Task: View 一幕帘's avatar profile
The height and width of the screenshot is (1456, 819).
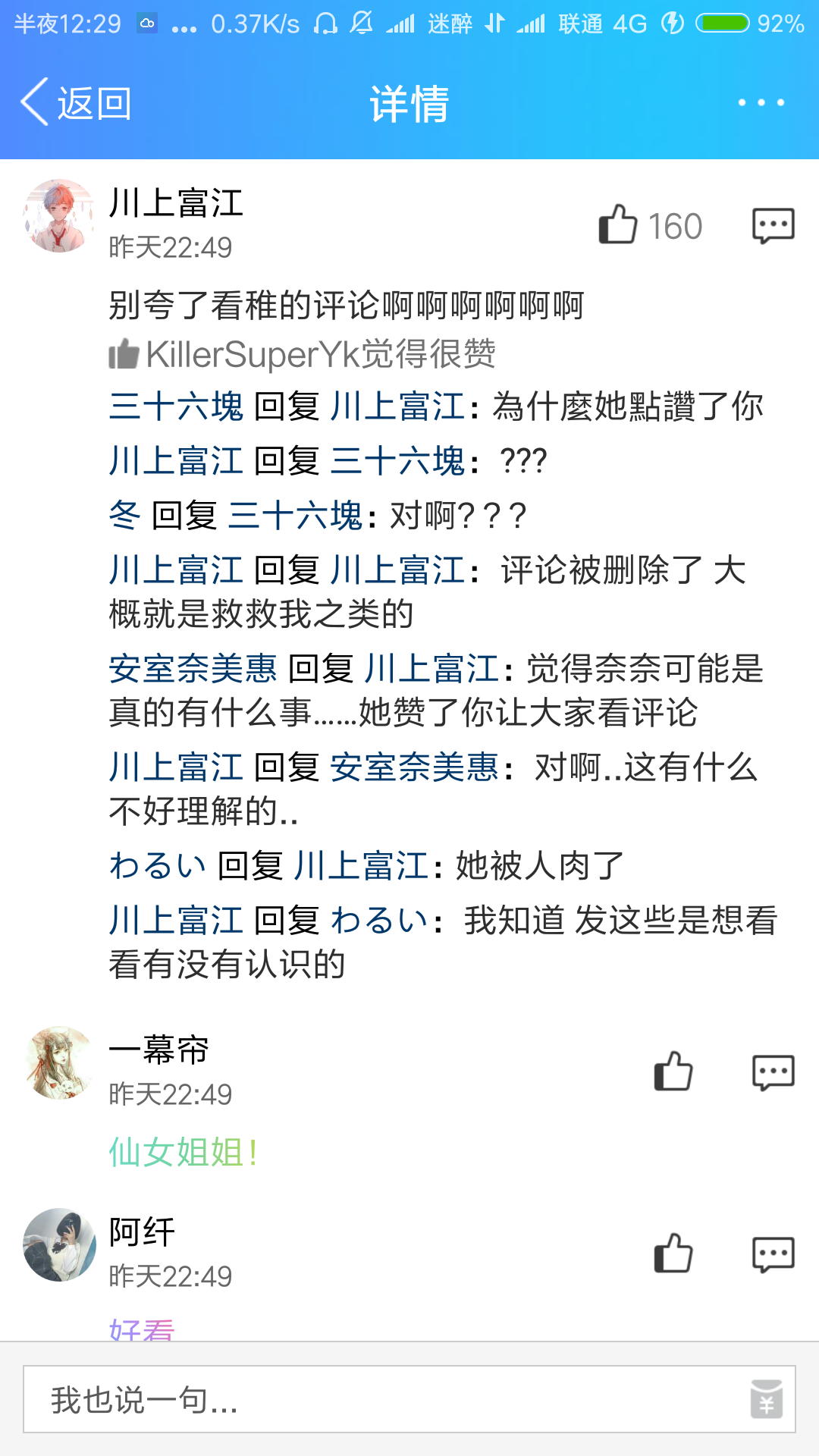Action: point(59,1063)
